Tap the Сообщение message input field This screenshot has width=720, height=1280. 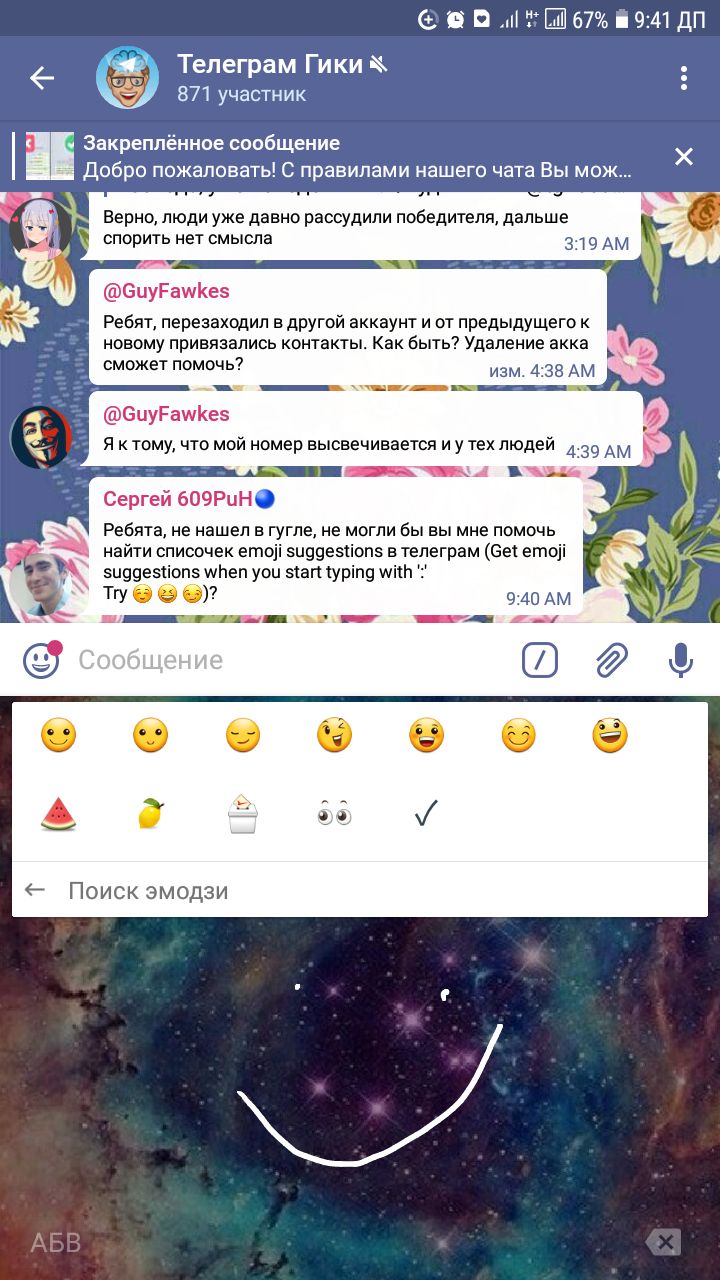pyautogui.click(x=290, y=660)
